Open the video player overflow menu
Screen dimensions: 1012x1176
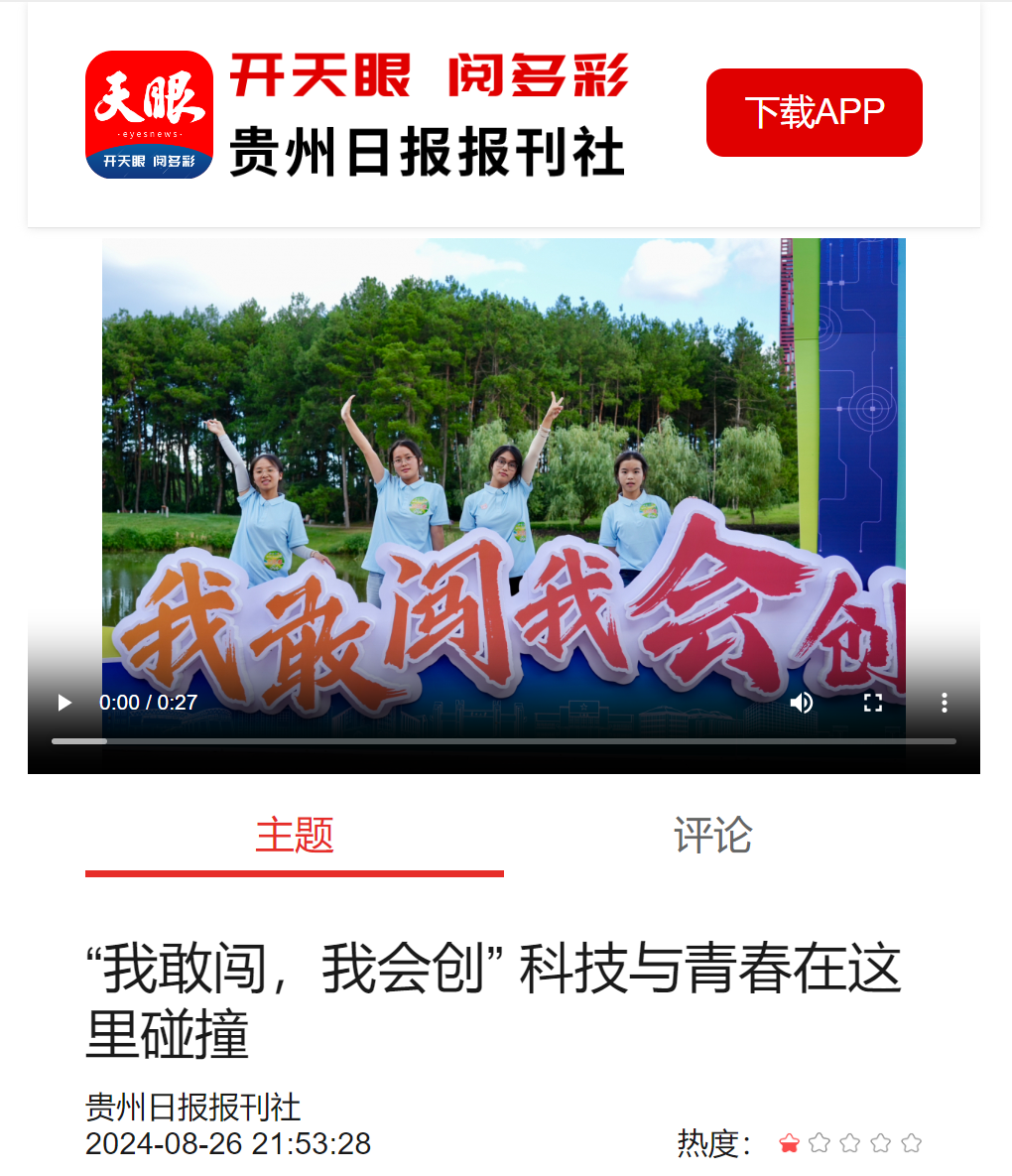coord(944,703)
